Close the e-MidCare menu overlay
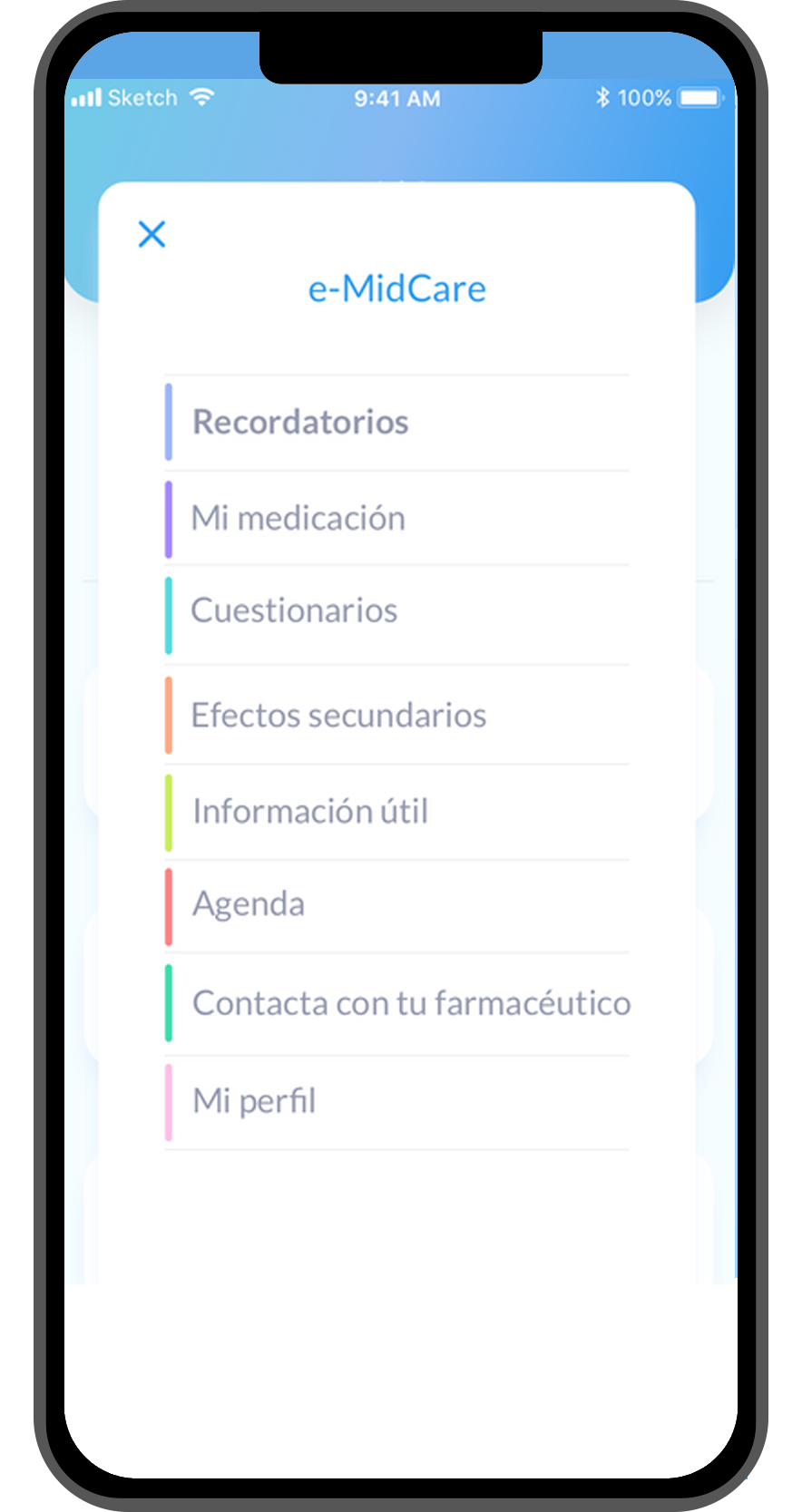This screenshot has width=802, height=1512. 152,234
